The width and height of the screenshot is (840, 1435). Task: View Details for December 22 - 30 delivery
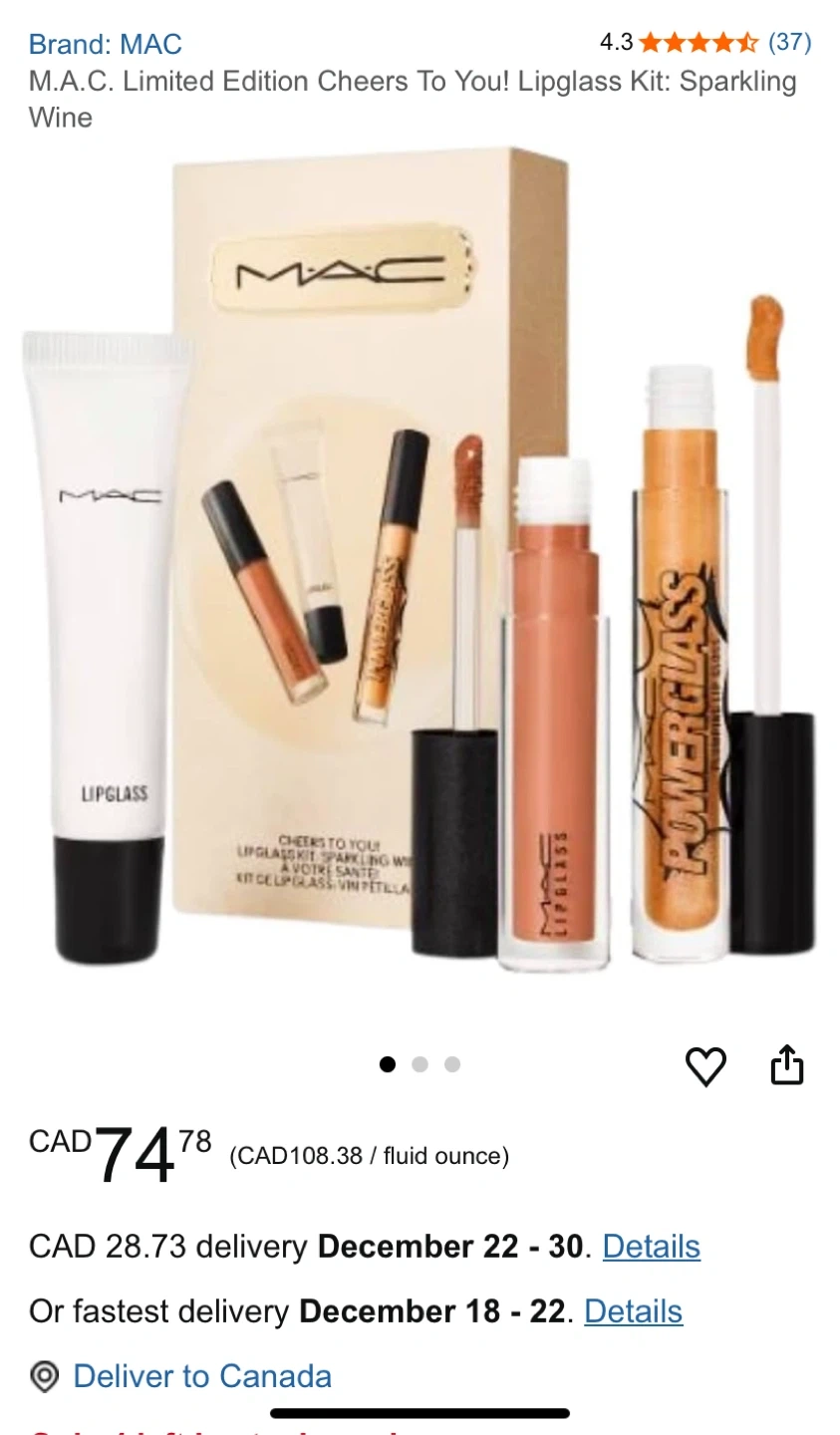651,1247
